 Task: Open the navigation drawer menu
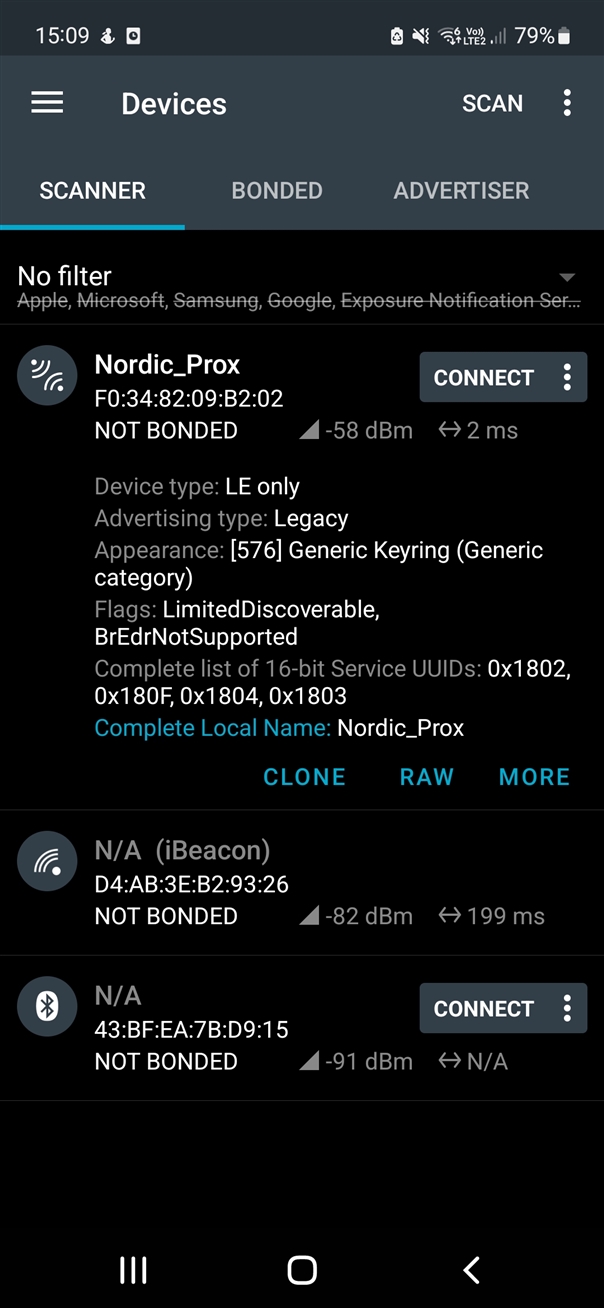point(48,103)
